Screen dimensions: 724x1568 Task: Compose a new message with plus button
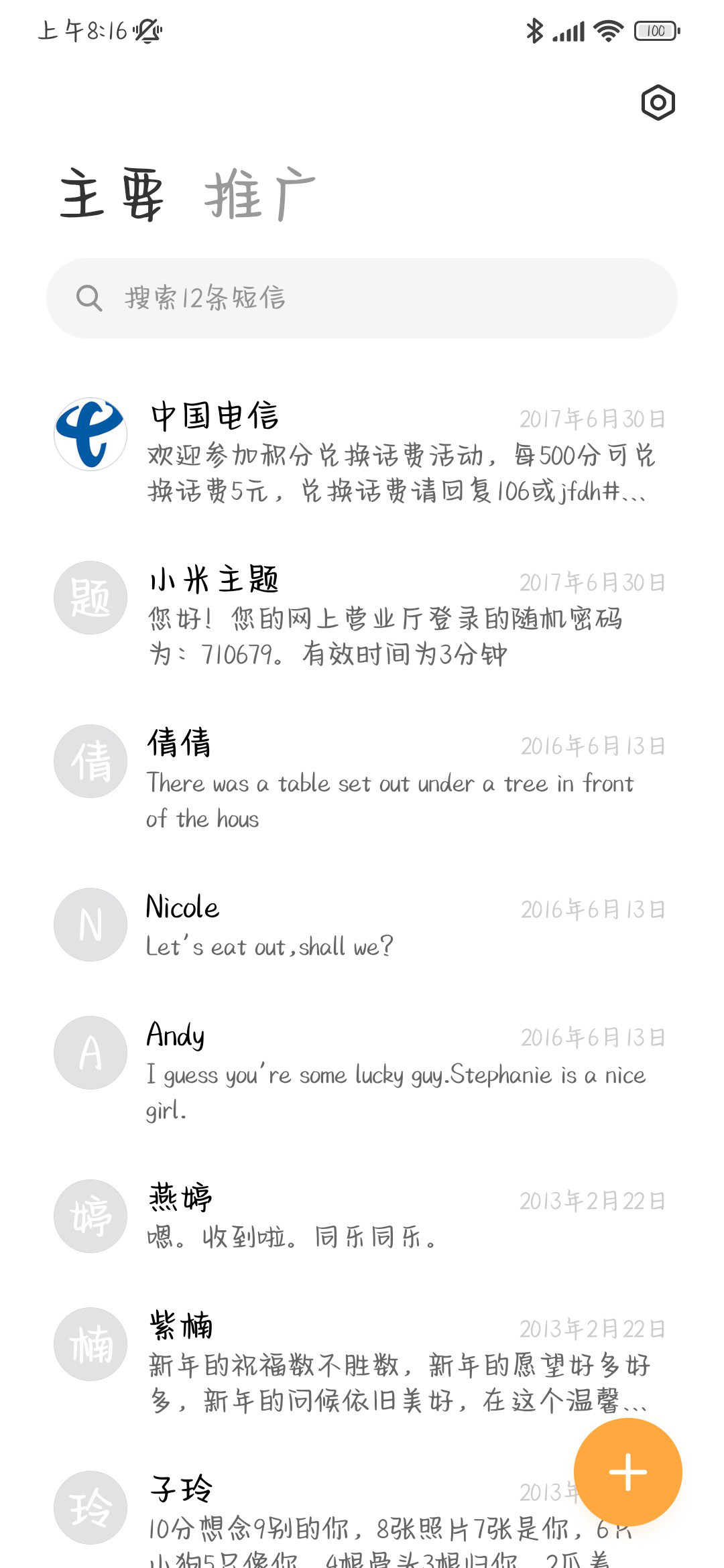628,1472
